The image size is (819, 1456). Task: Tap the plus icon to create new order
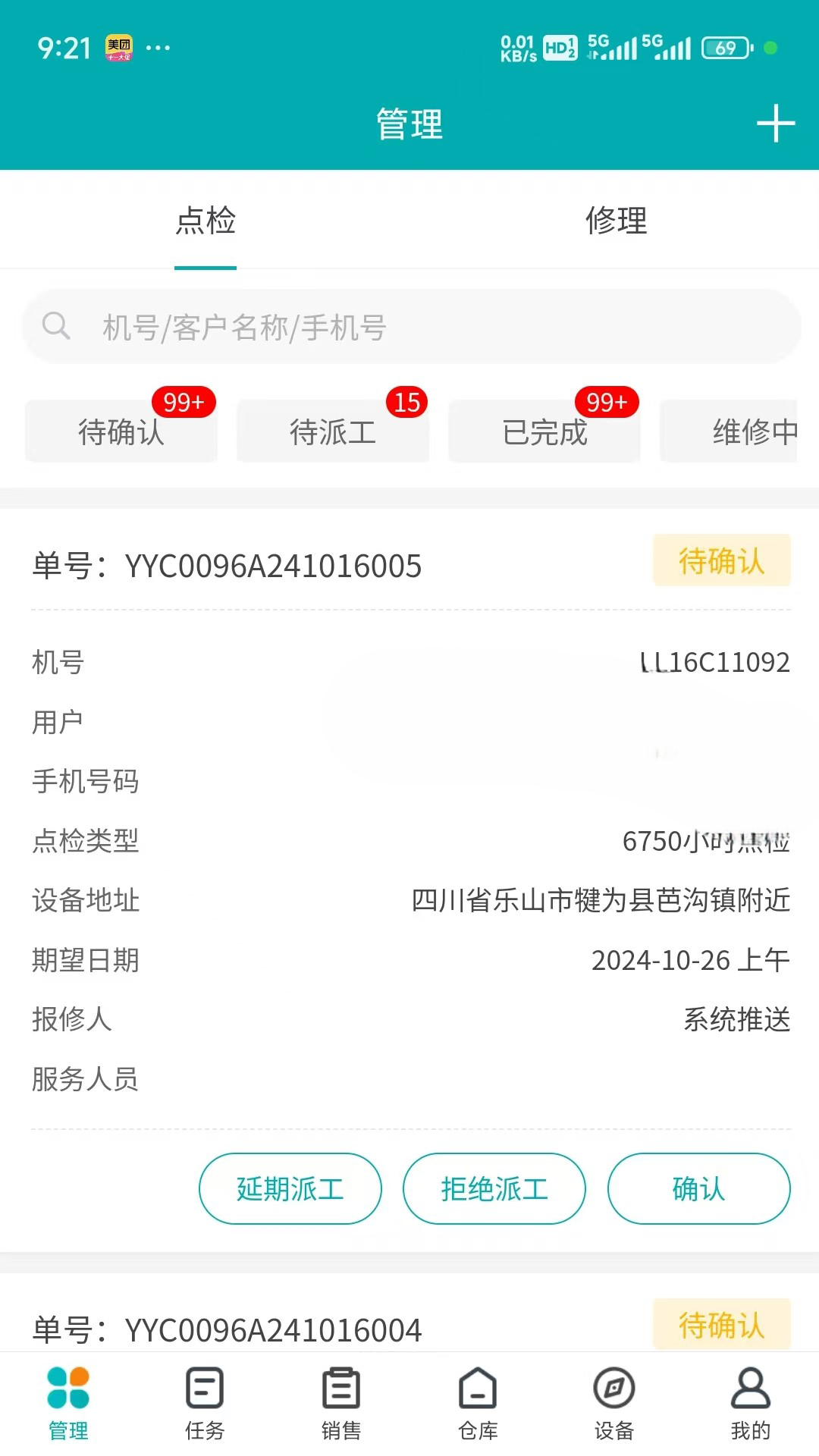775,124
